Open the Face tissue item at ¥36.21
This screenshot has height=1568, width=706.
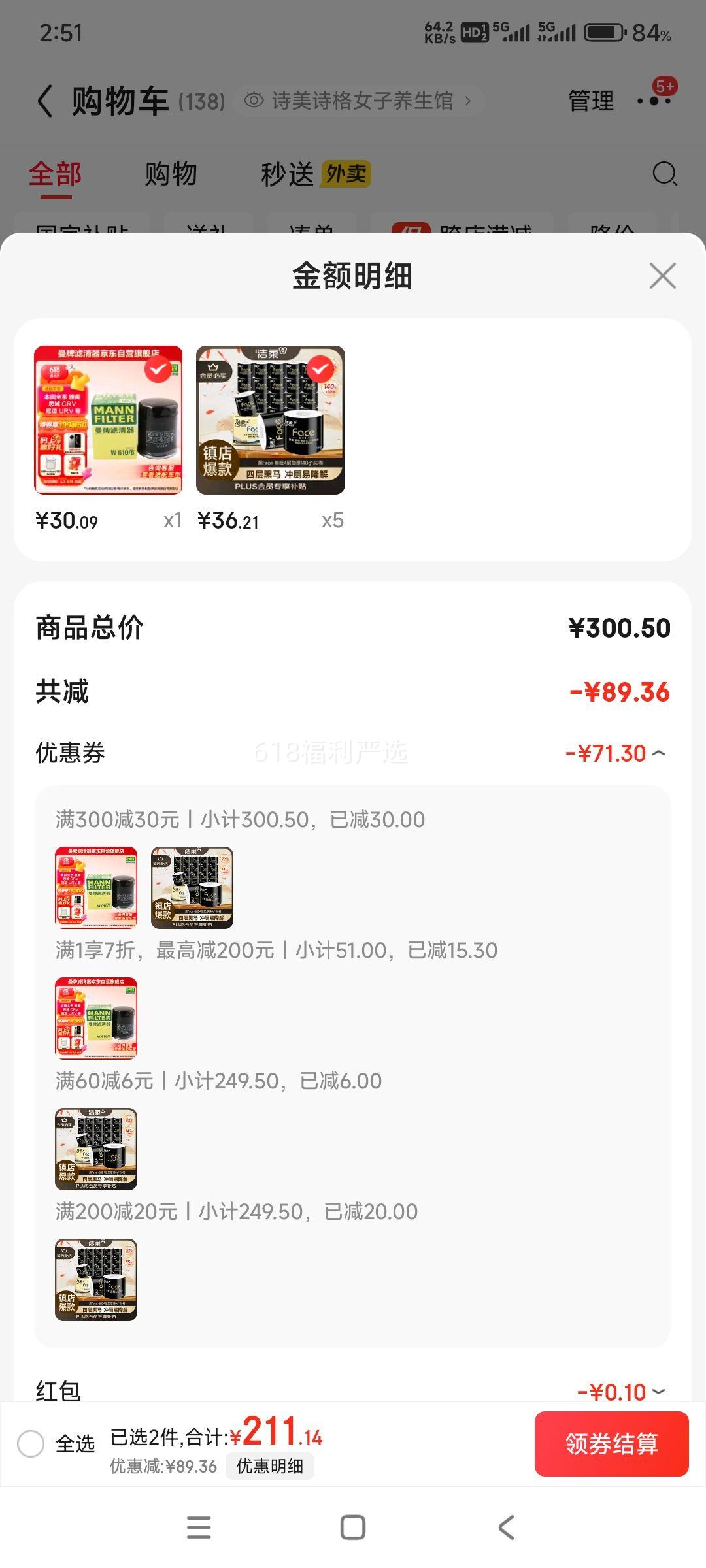pos(270,420)
